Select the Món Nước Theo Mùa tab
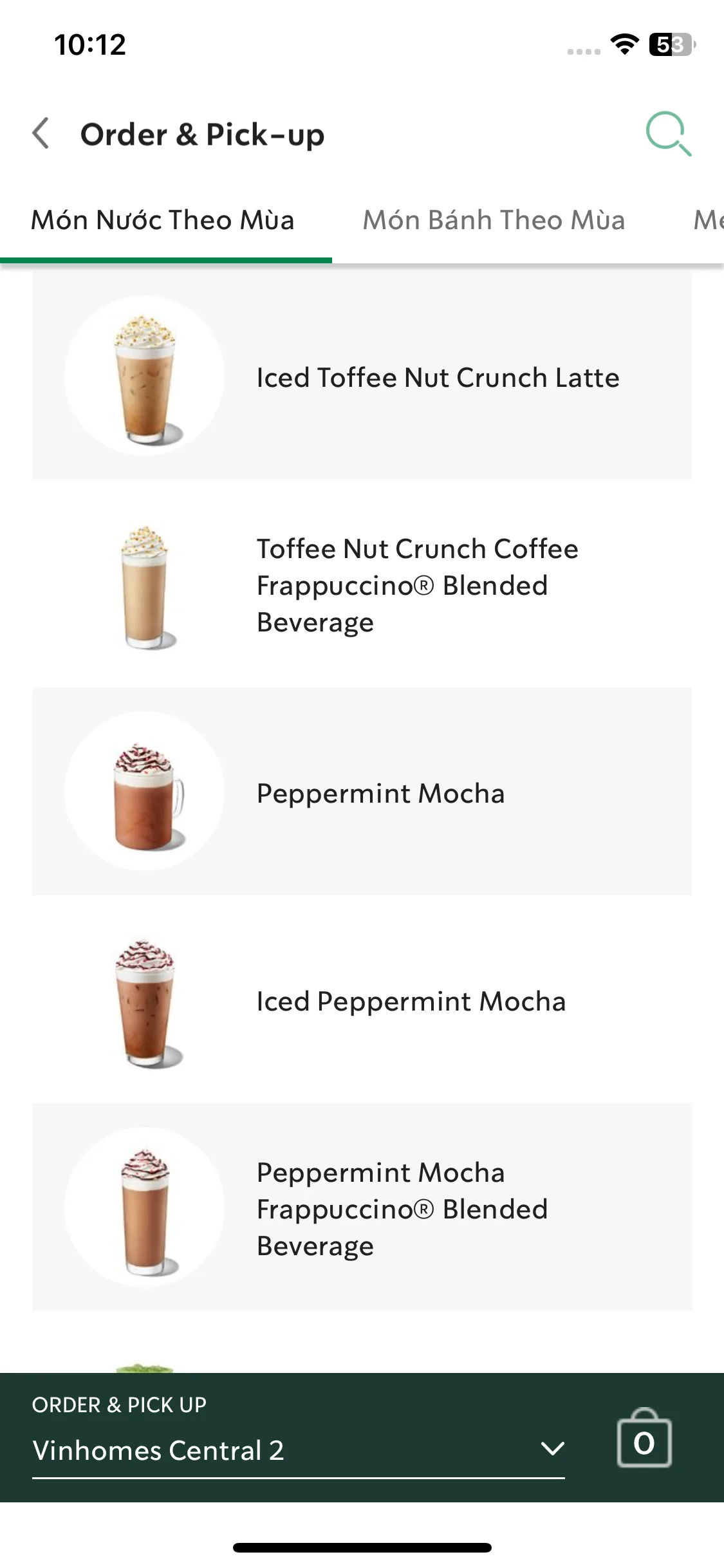Image resolution: width=724 pixels, height=1568 pixels. (163, 220)
